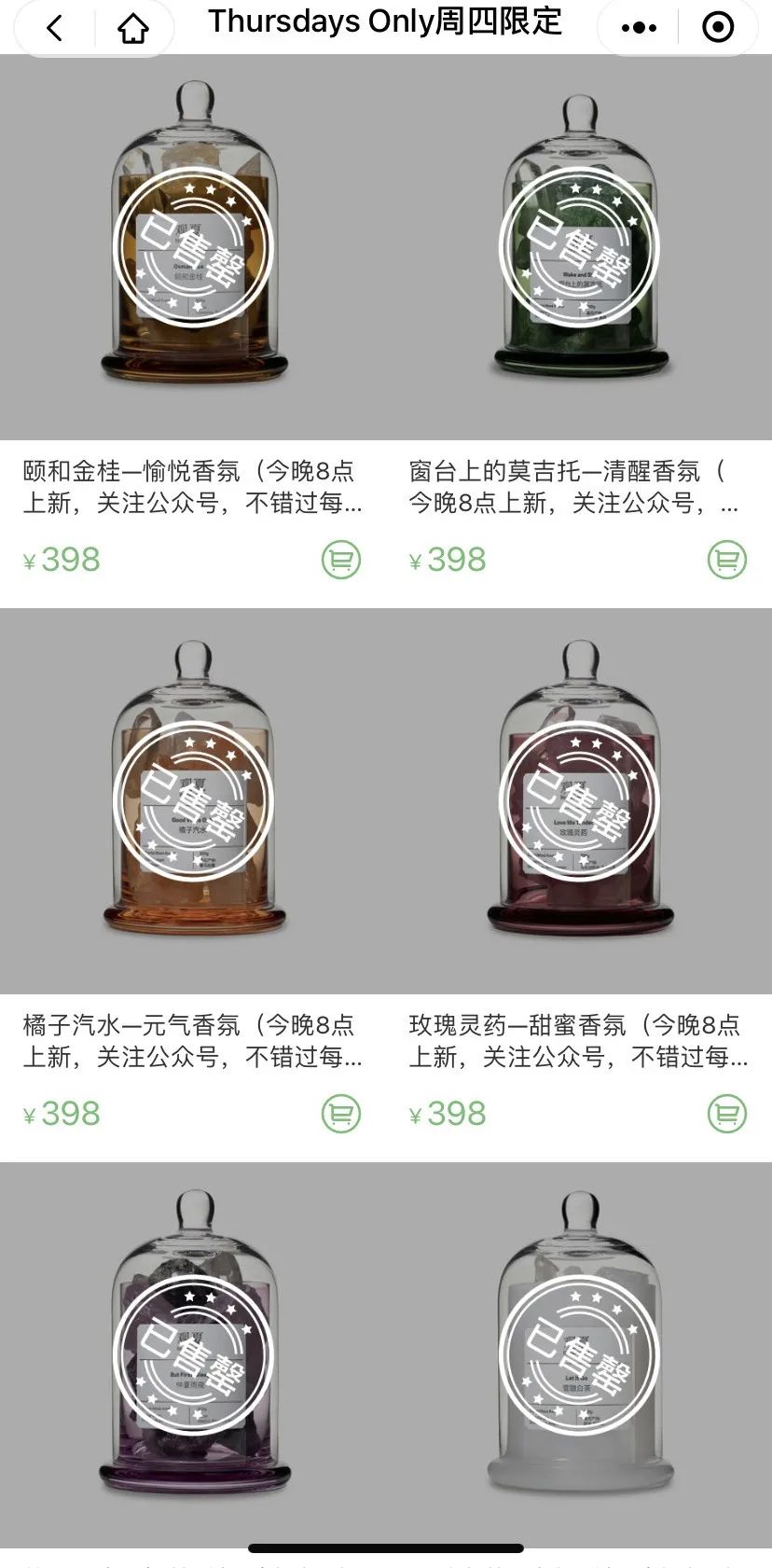Add 颐和金桂 candle to cart
The image size is (772, 1568).
pos(341,560)
